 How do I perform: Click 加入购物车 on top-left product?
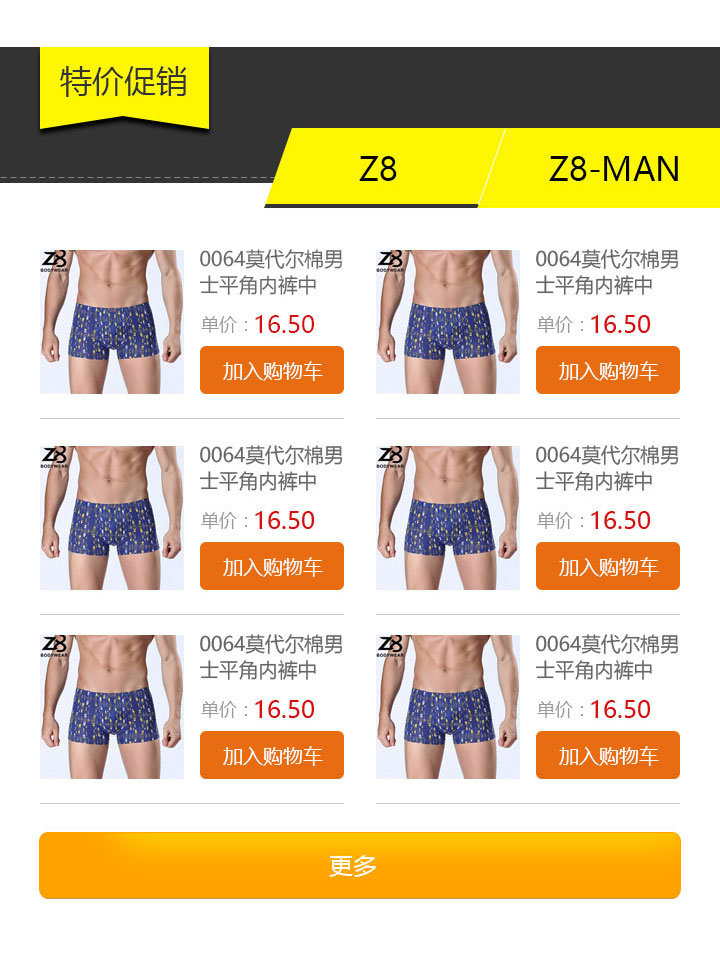(x=272, y=370)
